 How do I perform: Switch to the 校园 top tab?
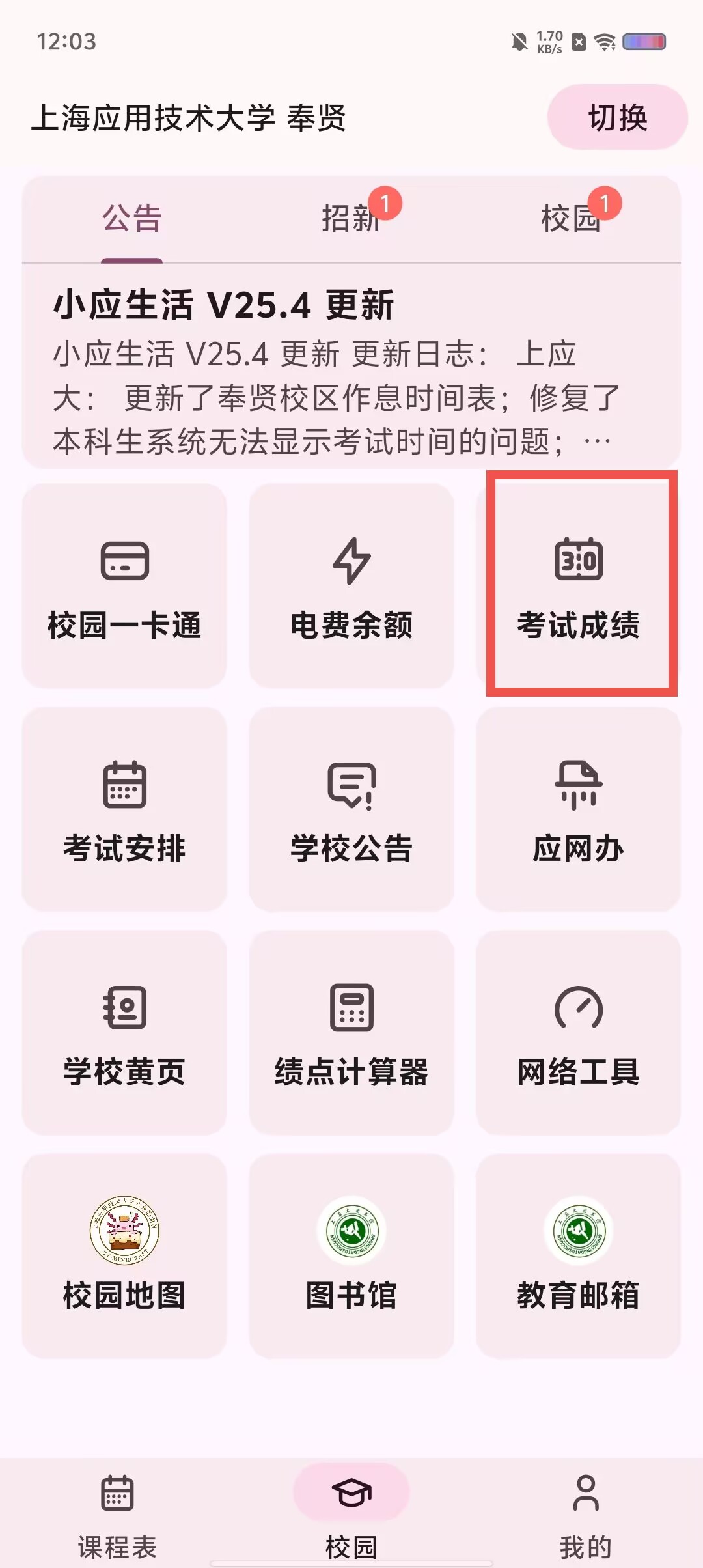pyautogui.click(x=571, y=217)
